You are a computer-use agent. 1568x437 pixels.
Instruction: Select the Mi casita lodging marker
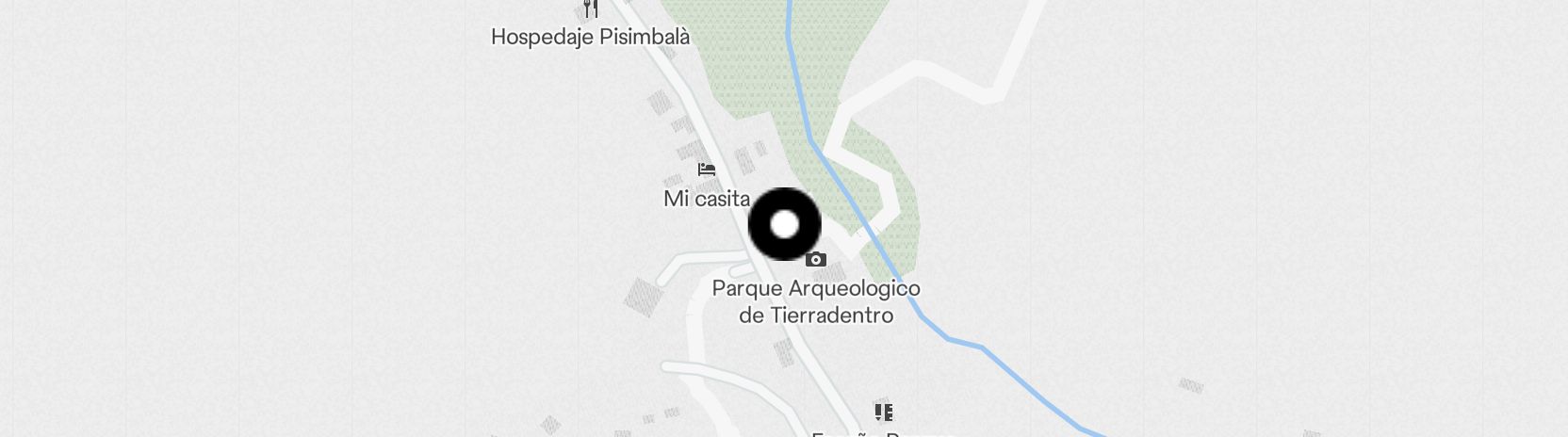(x=707, y=170)
